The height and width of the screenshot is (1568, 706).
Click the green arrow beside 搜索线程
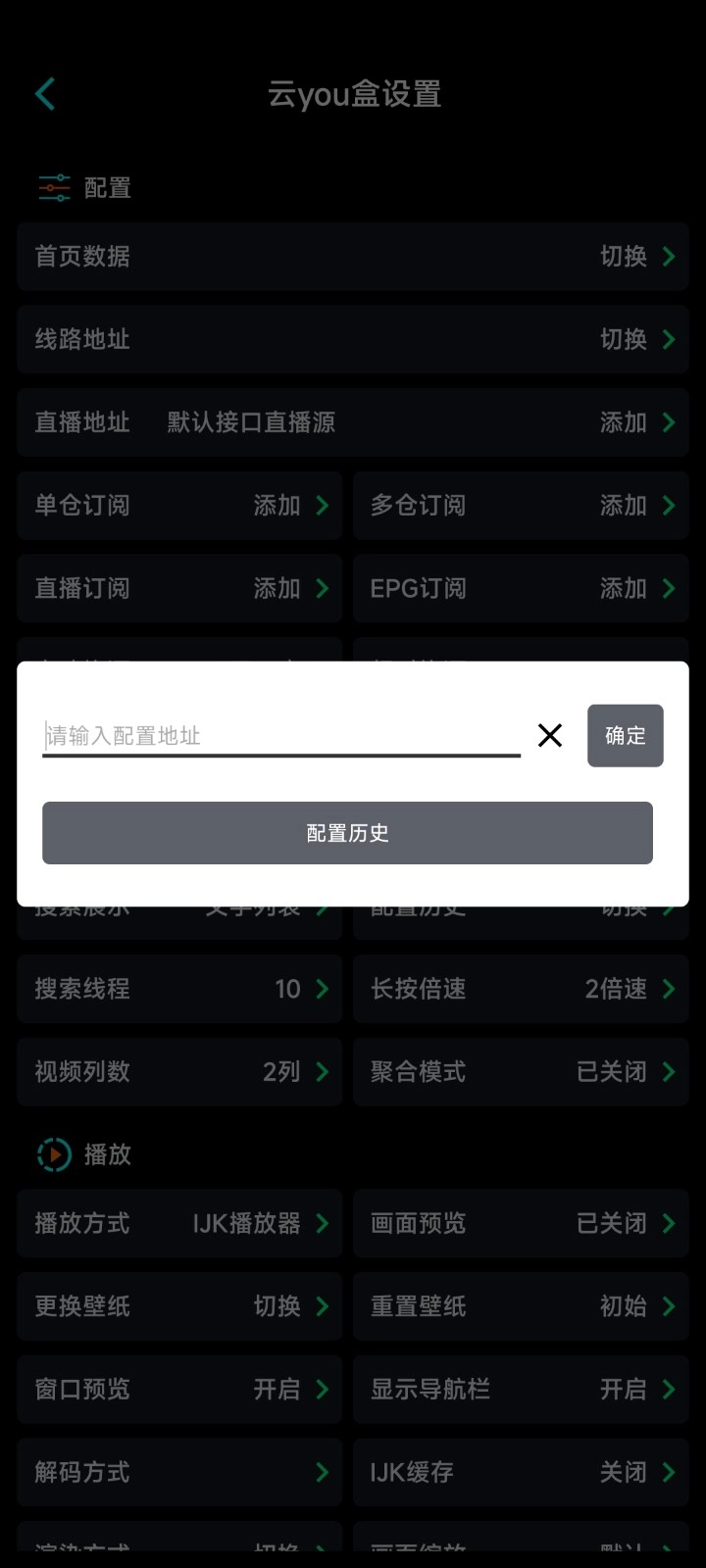point(323,989)
